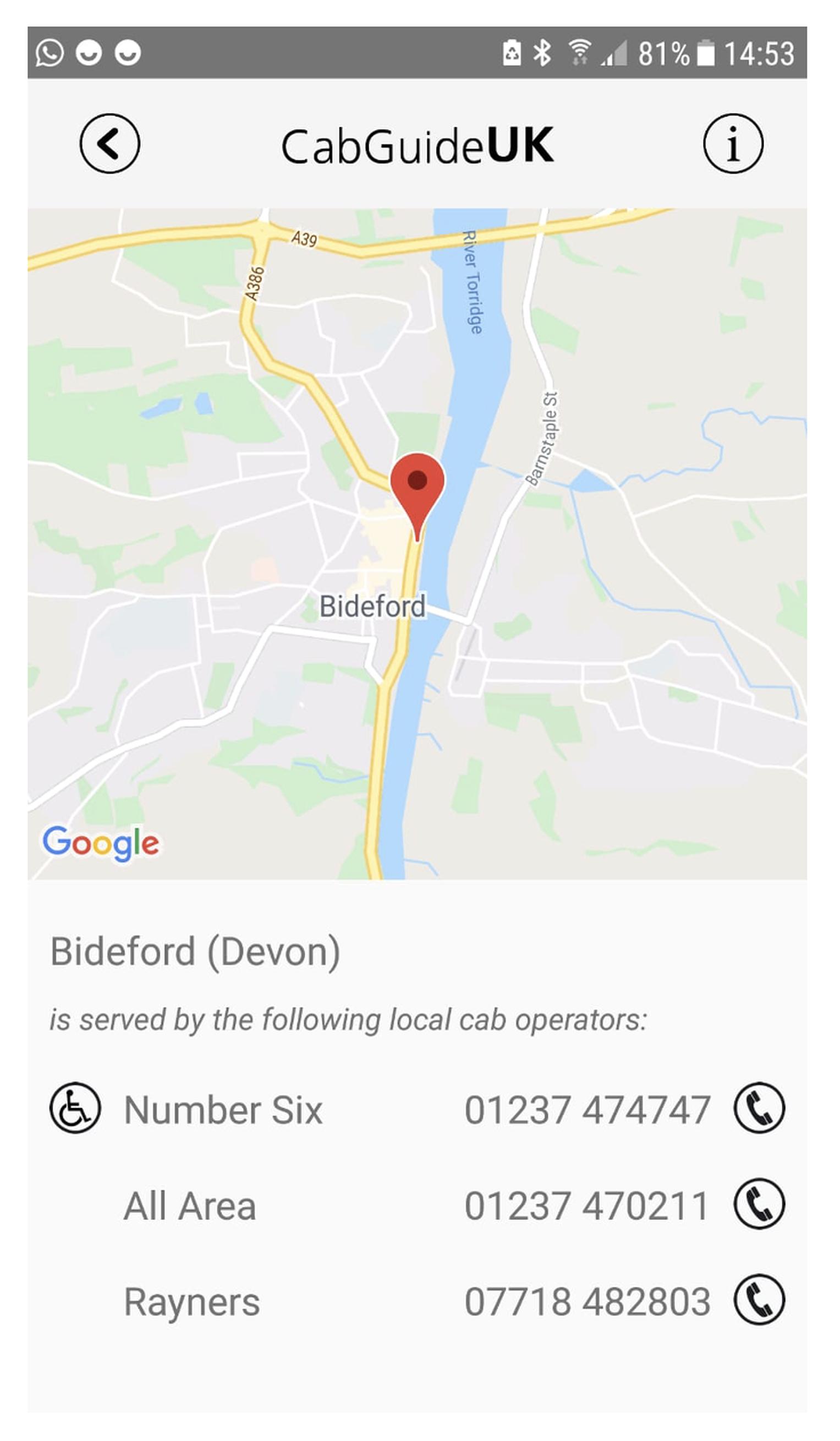Select the All Area operator row

(x=418, y=1204)
